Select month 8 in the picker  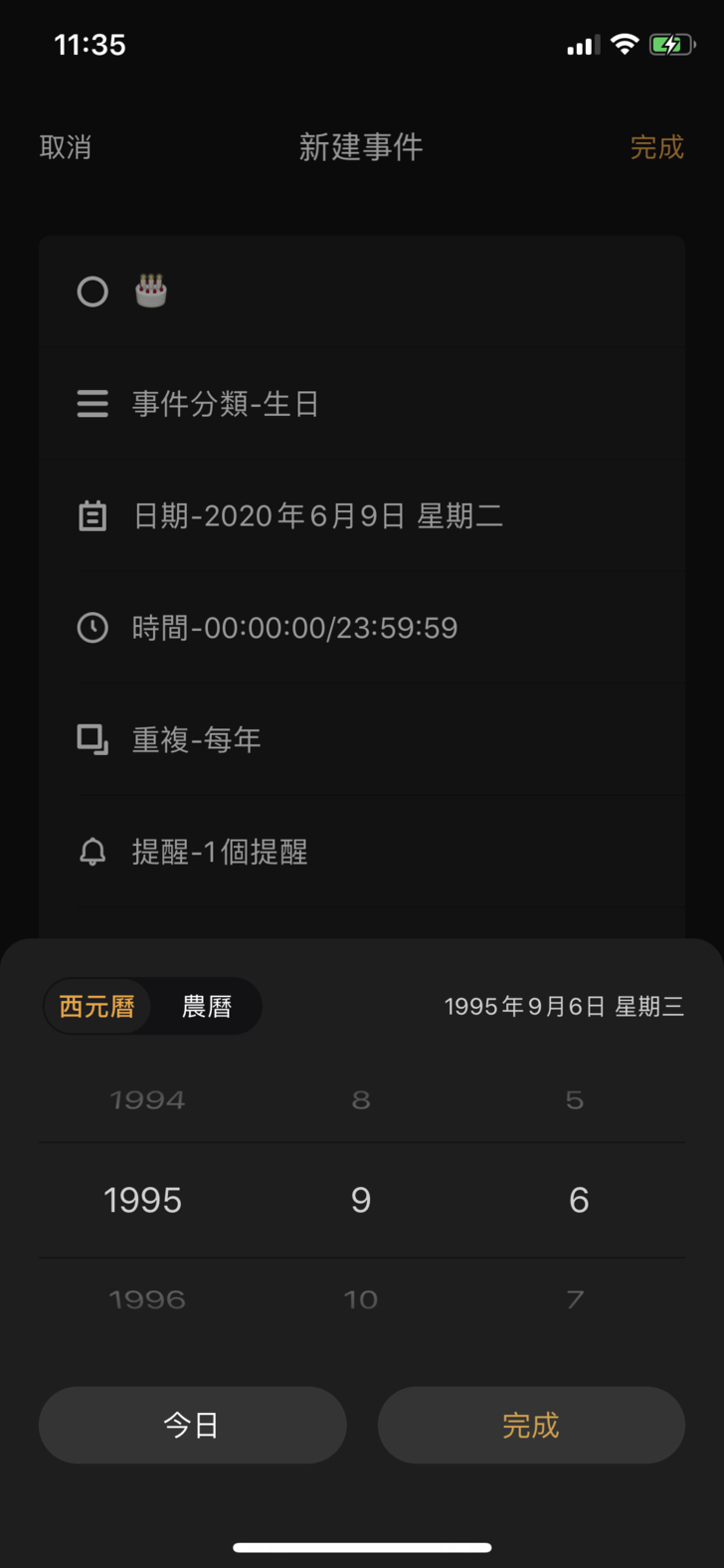pyautogui.click(x=361, y=1100)
